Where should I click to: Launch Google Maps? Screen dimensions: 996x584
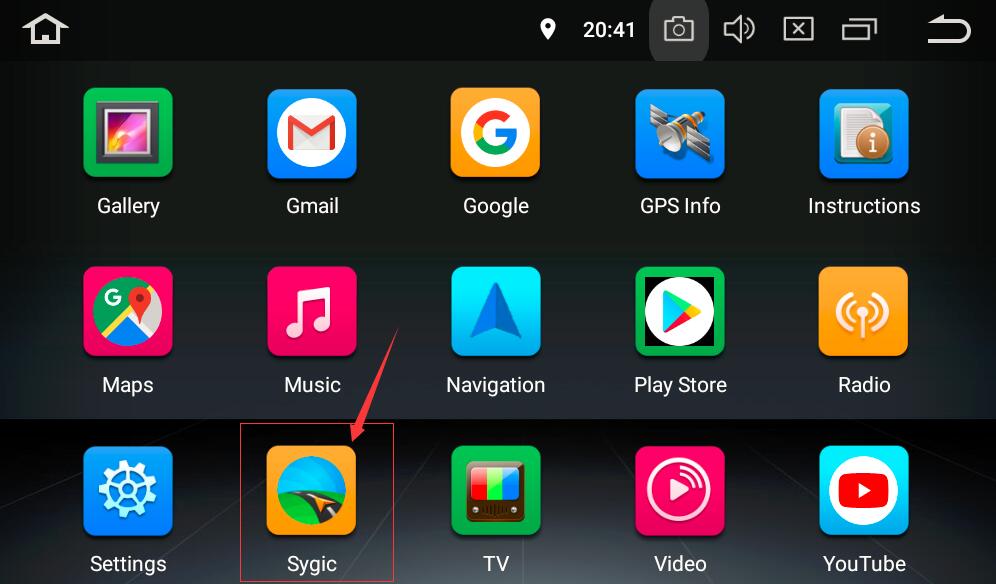pos(128,311)
